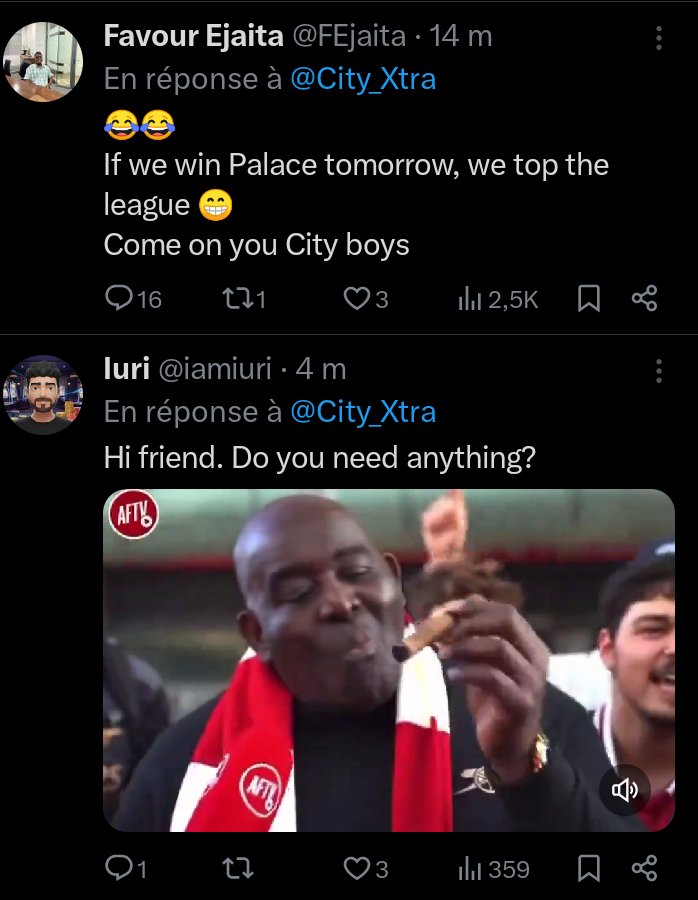The width and height of the screenshot is (698, 900).
Task: Open @City_Xtra link in Favour Ejaita's reply
Action: click(363, 79)
